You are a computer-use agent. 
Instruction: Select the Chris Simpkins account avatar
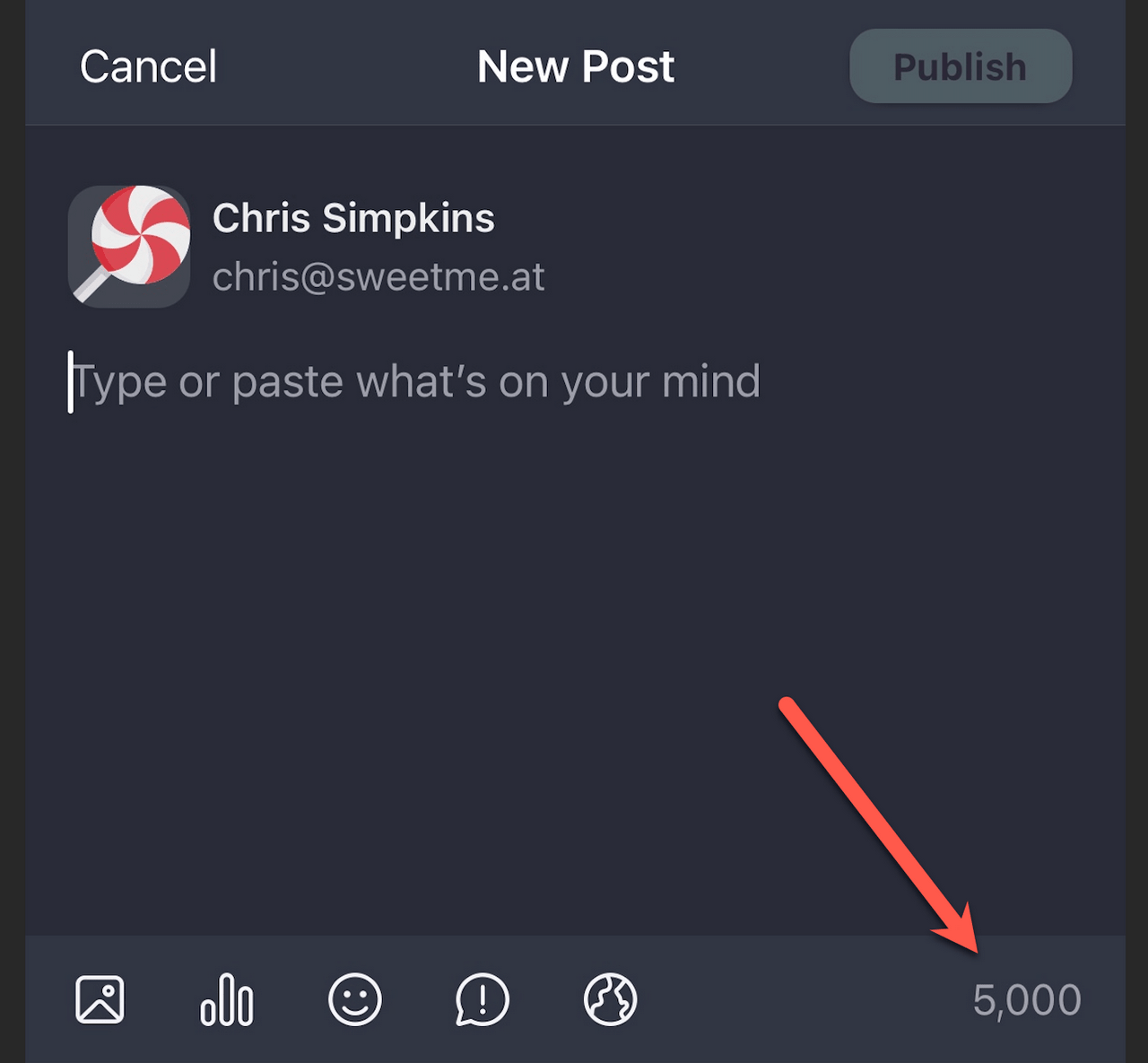(x=129, y=247)
